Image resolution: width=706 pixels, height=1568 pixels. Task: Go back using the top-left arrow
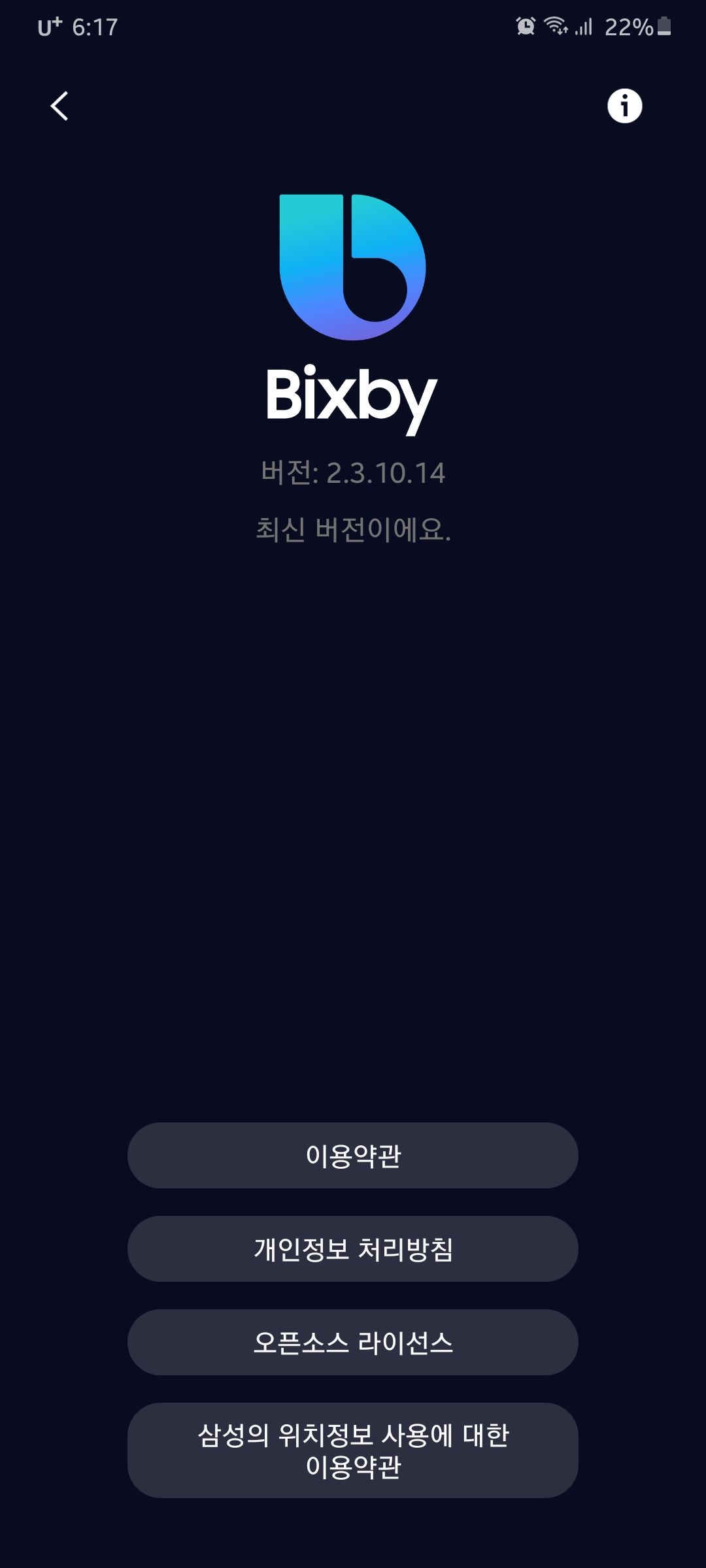[59, 106]
